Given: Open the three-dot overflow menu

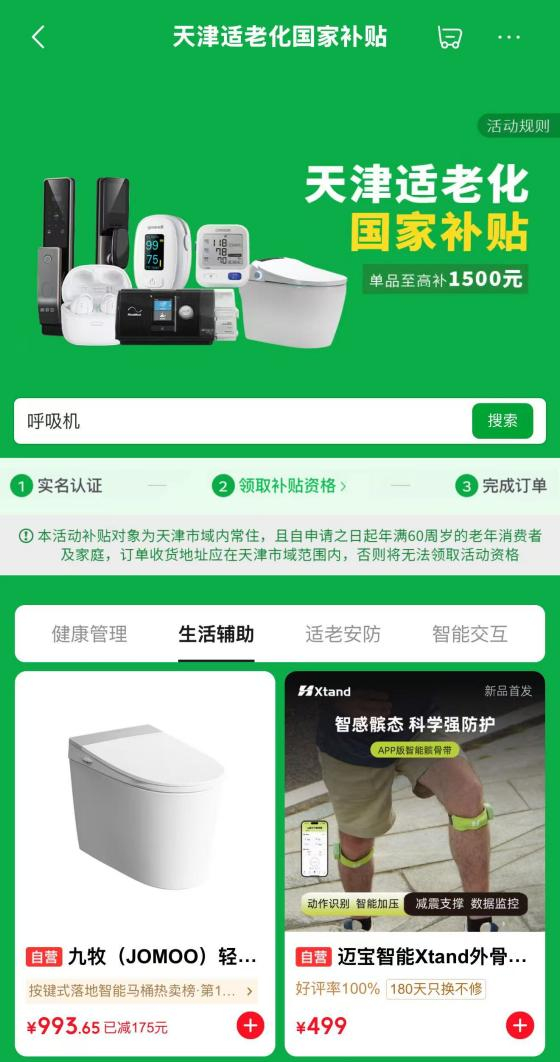Looking at the screenshot, I should coord(509,37).
